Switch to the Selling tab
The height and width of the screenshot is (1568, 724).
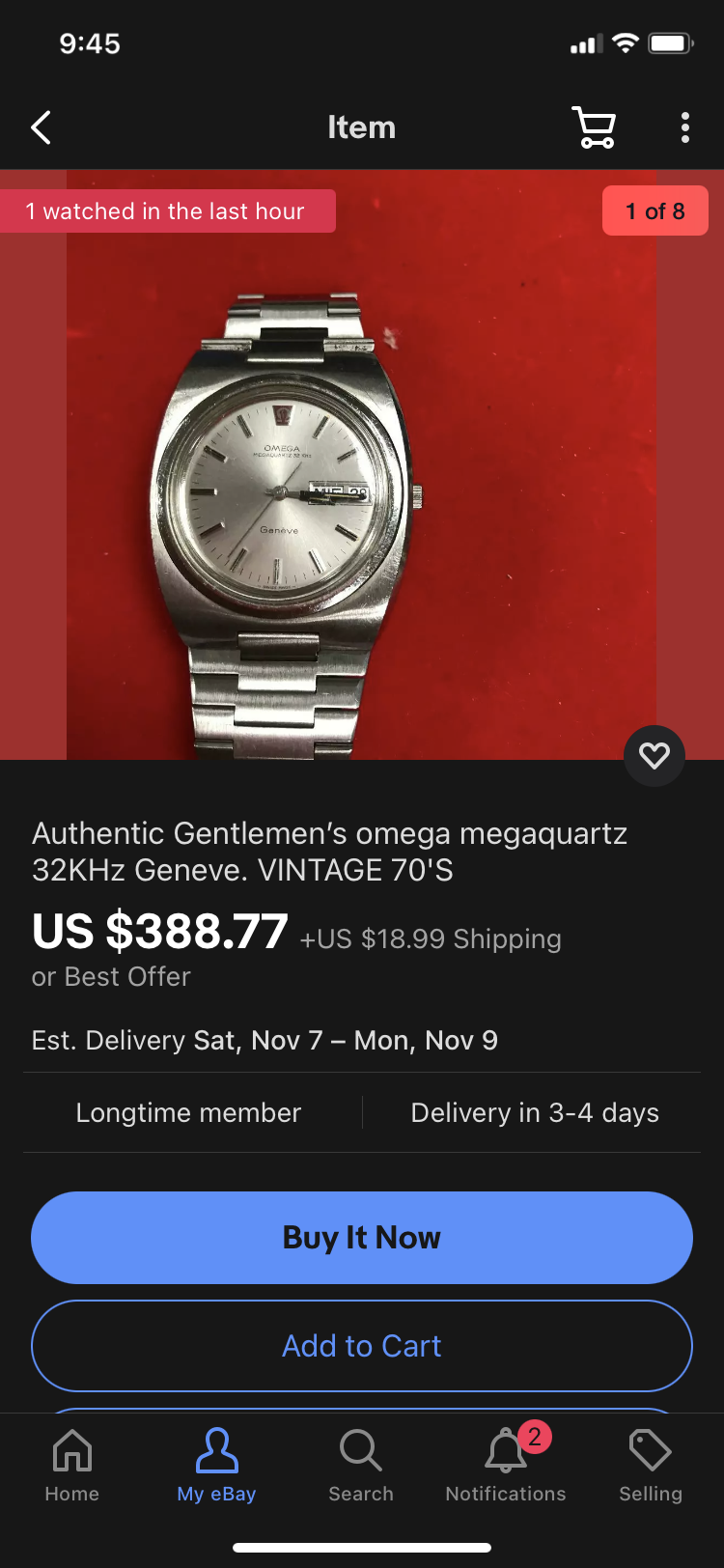click(x=651, y=1465)
